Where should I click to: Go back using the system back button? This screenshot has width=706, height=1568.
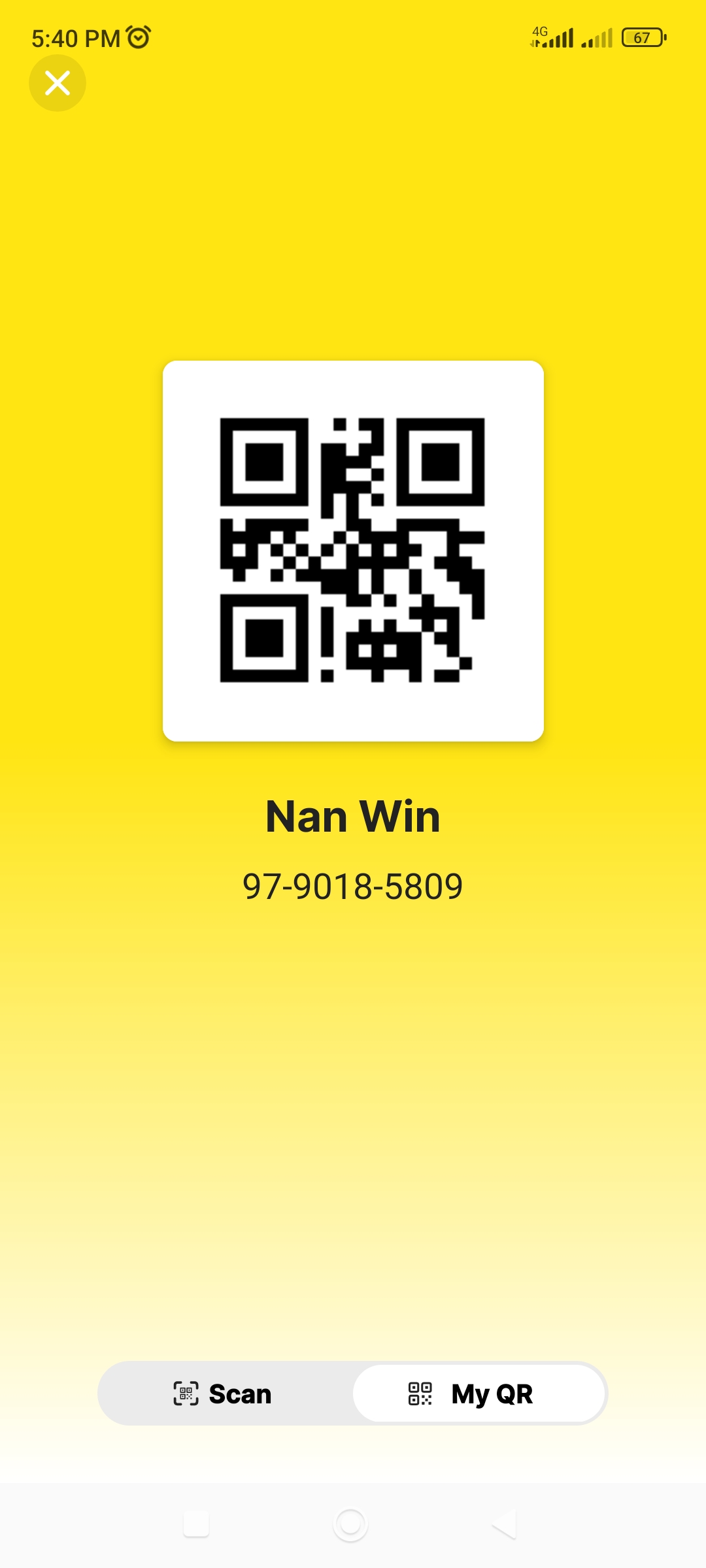[x=505, y=1524]
